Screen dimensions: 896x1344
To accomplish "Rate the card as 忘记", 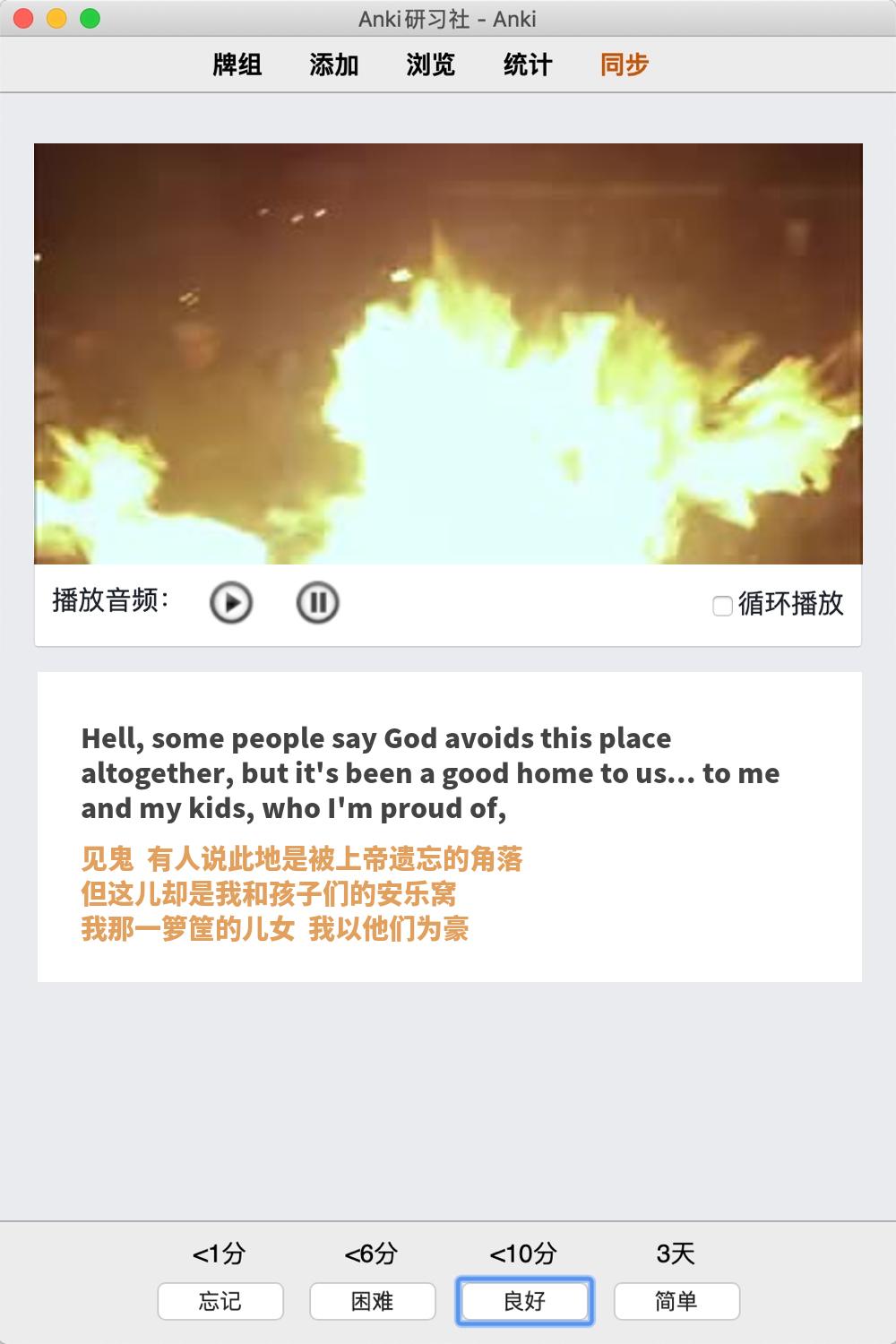I will [x=220, y=1301].
